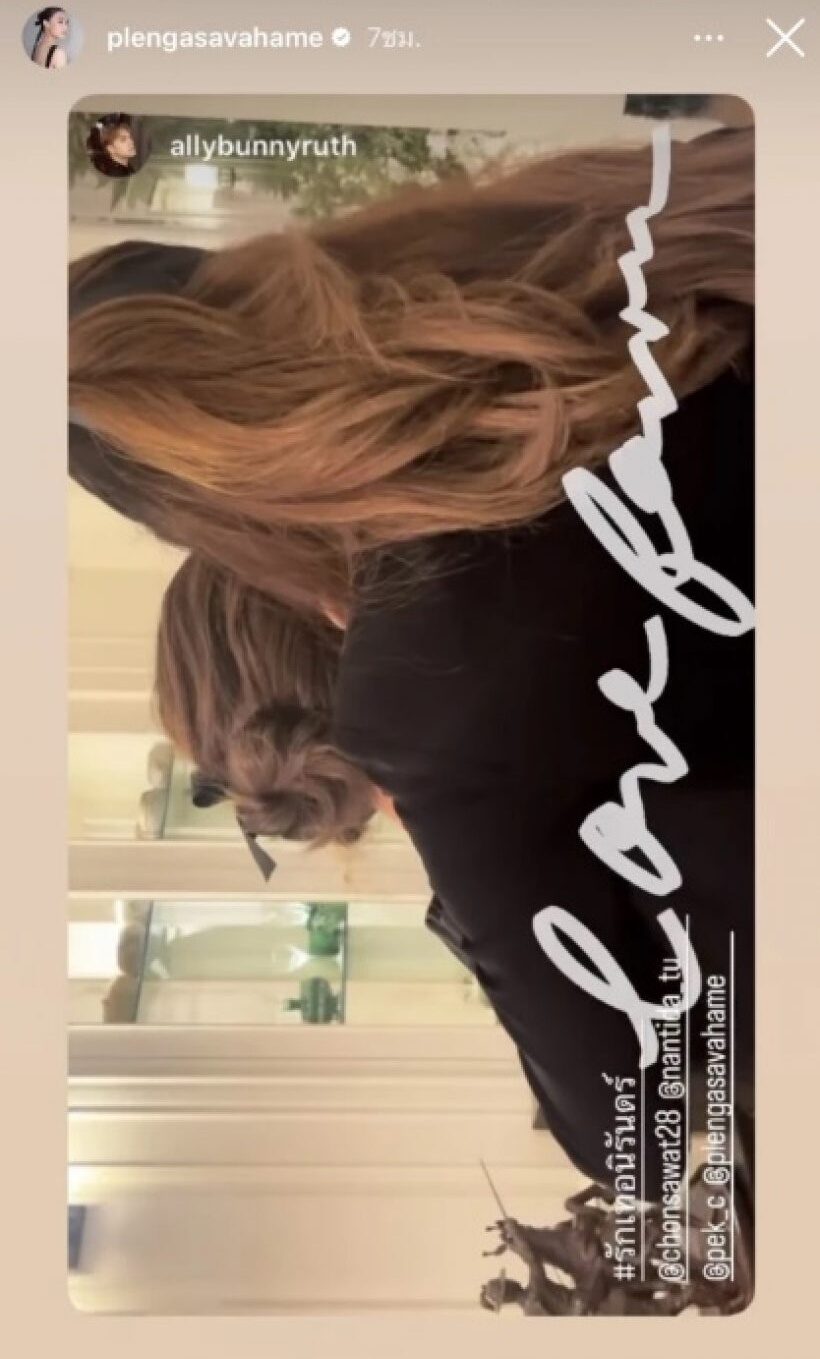Viewport: 820px width, 1359px height.
Task: Open the three-dot story options menu
Action: [708, 39]
